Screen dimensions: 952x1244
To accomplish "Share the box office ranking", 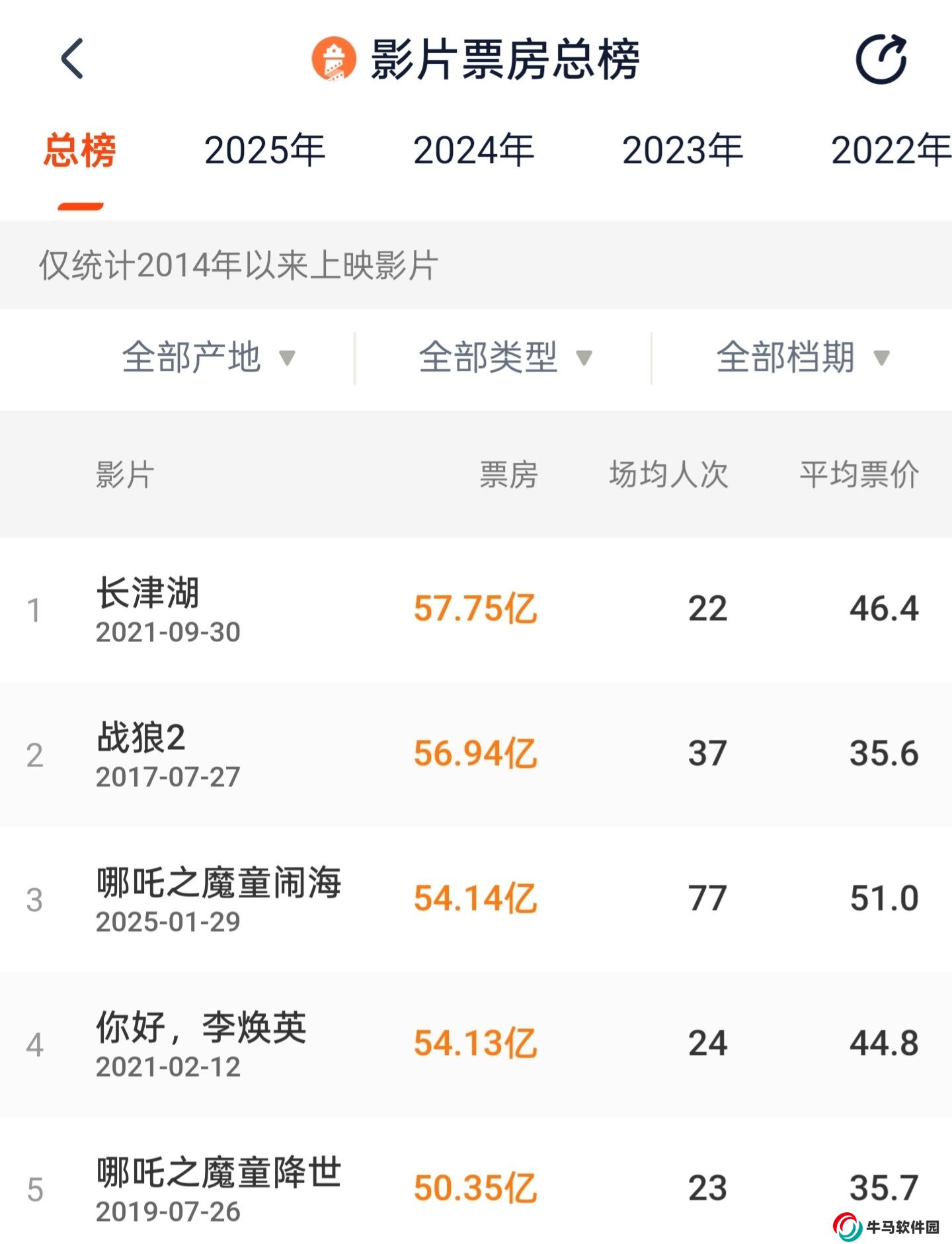I will 881,59.
